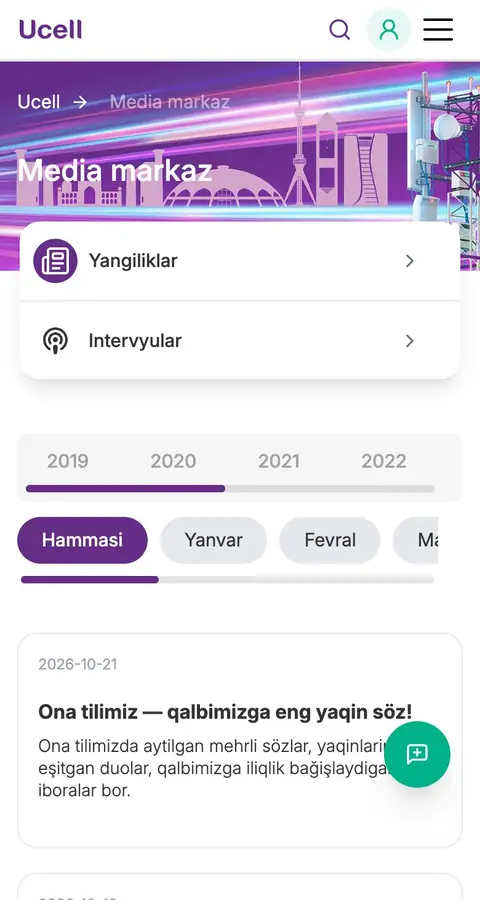Choose the Hammasi month filter

82,540
